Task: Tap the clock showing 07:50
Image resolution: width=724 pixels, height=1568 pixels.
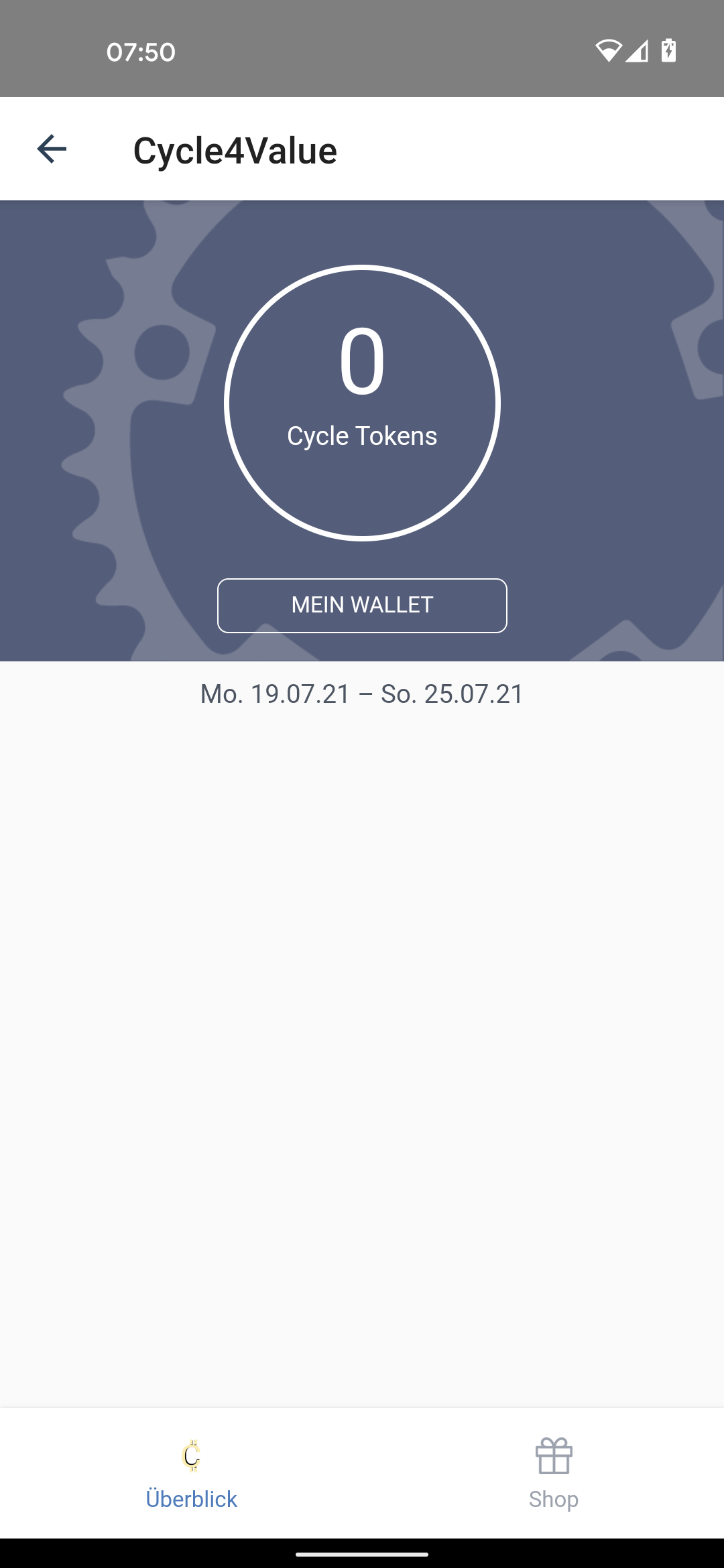Action: pyautogui.click(x=141, y=52)
